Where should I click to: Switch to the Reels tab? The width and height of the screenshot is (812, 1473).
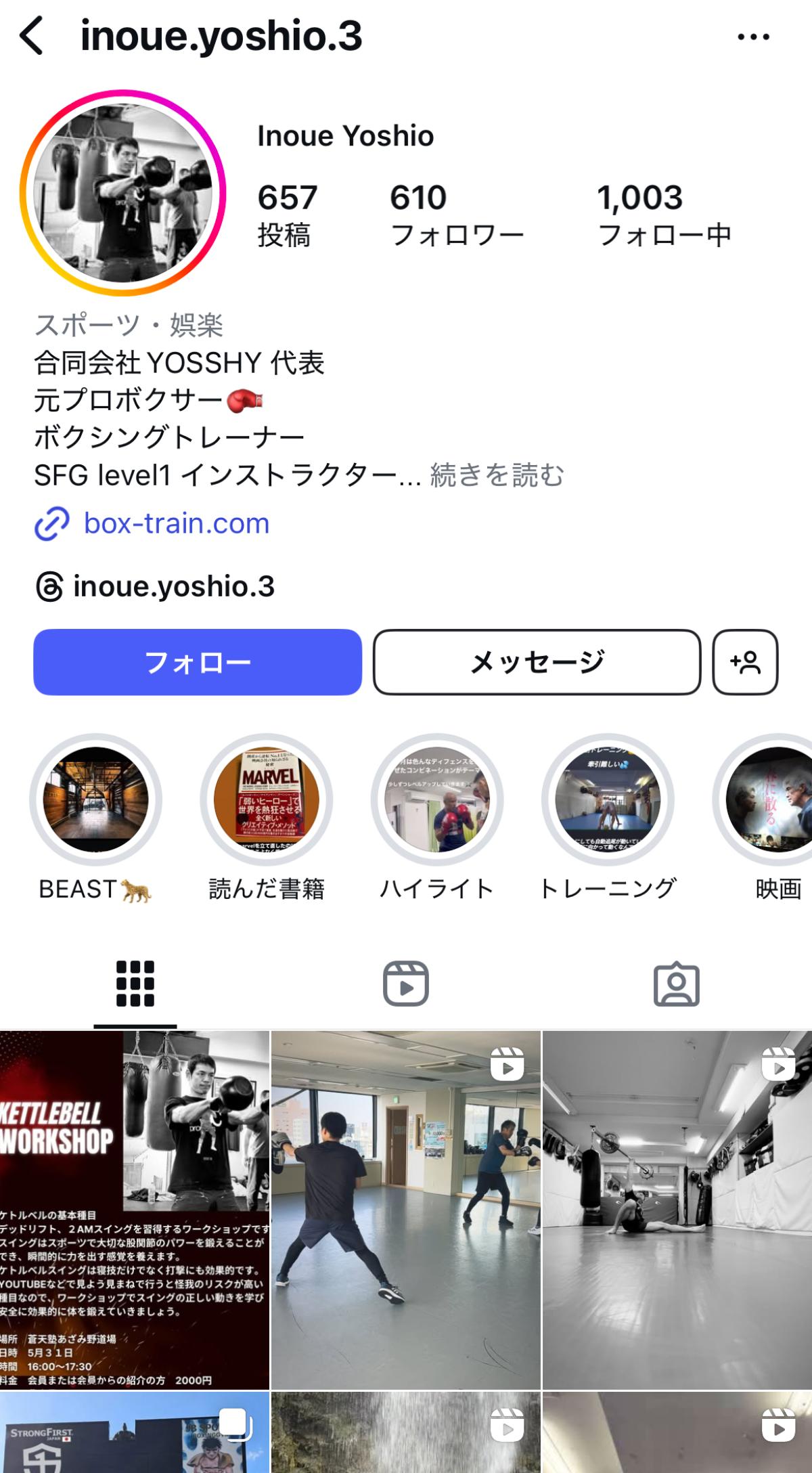point(406,983)
